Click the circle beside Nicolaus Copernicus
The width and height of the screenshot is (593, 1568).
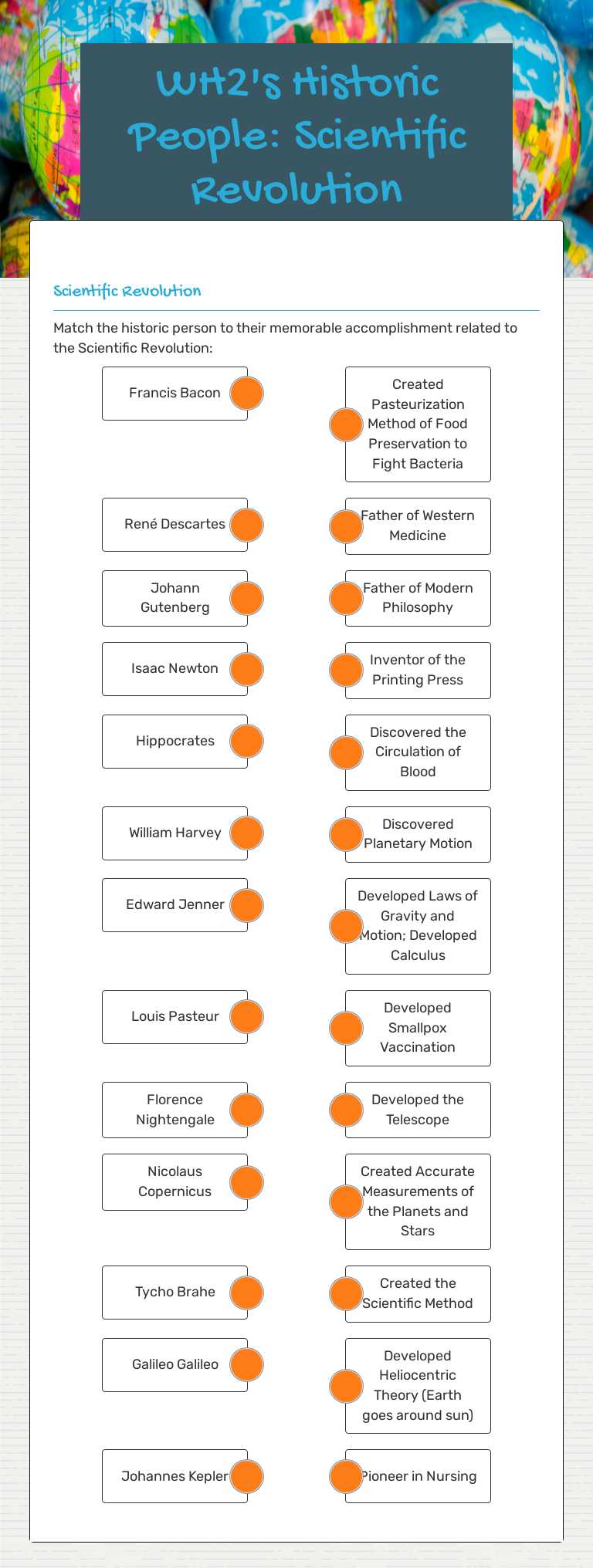tap(246, 1181)
